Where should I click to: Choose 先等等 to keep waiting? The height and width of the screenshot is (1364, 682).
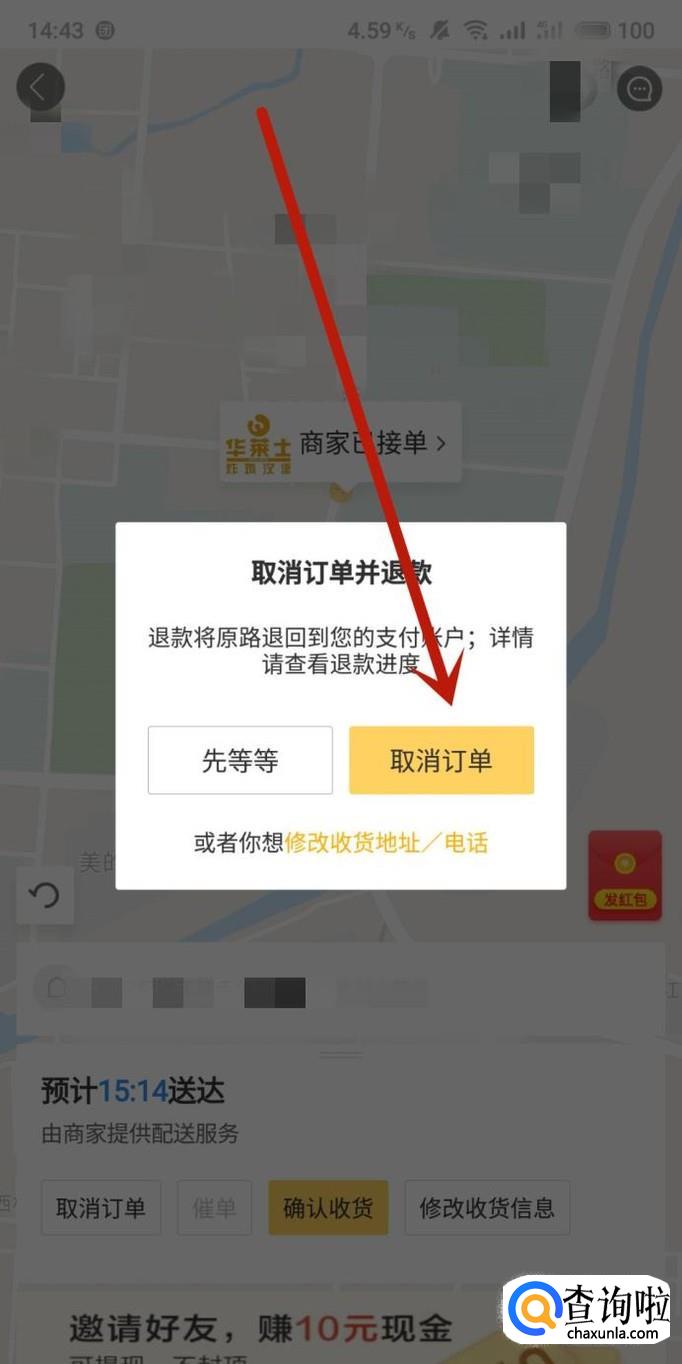coord(240,761)
